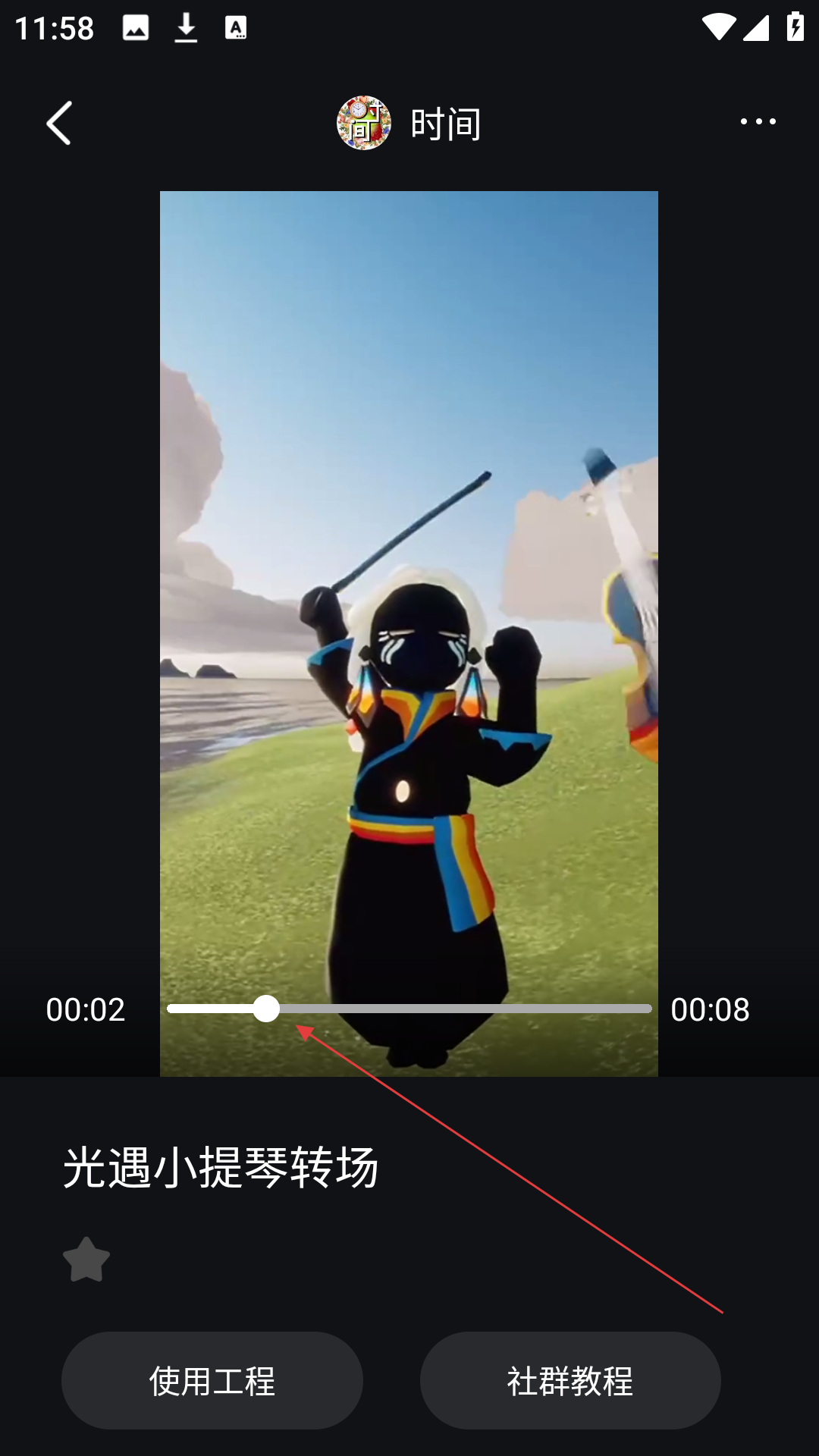The width and height of the screenshot is (819, 1456).
Task: Tap the 使用工程 button
Action: [212, 1380]
